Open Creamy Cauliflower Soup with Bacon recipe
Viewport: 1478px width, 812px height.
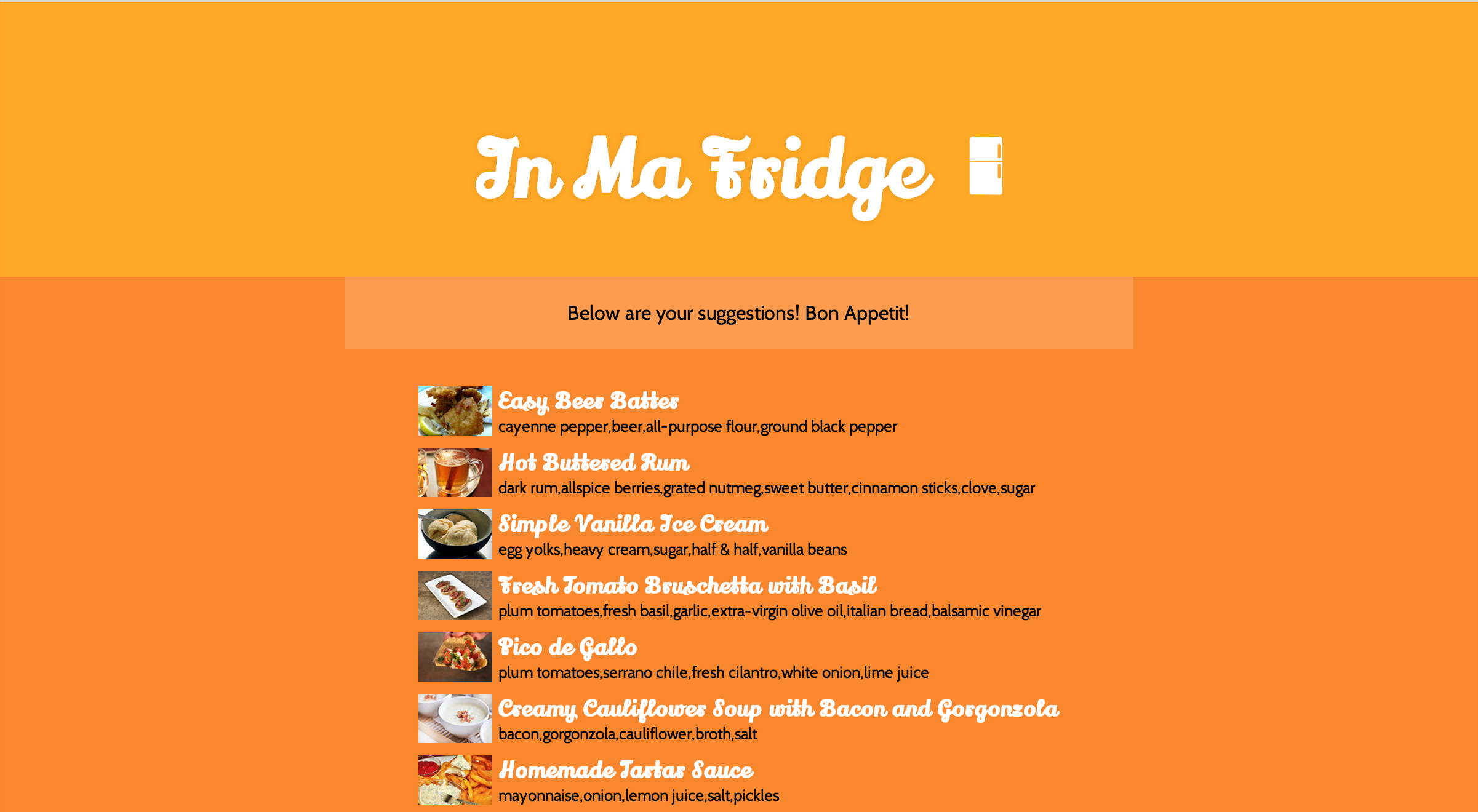point(778,709)
